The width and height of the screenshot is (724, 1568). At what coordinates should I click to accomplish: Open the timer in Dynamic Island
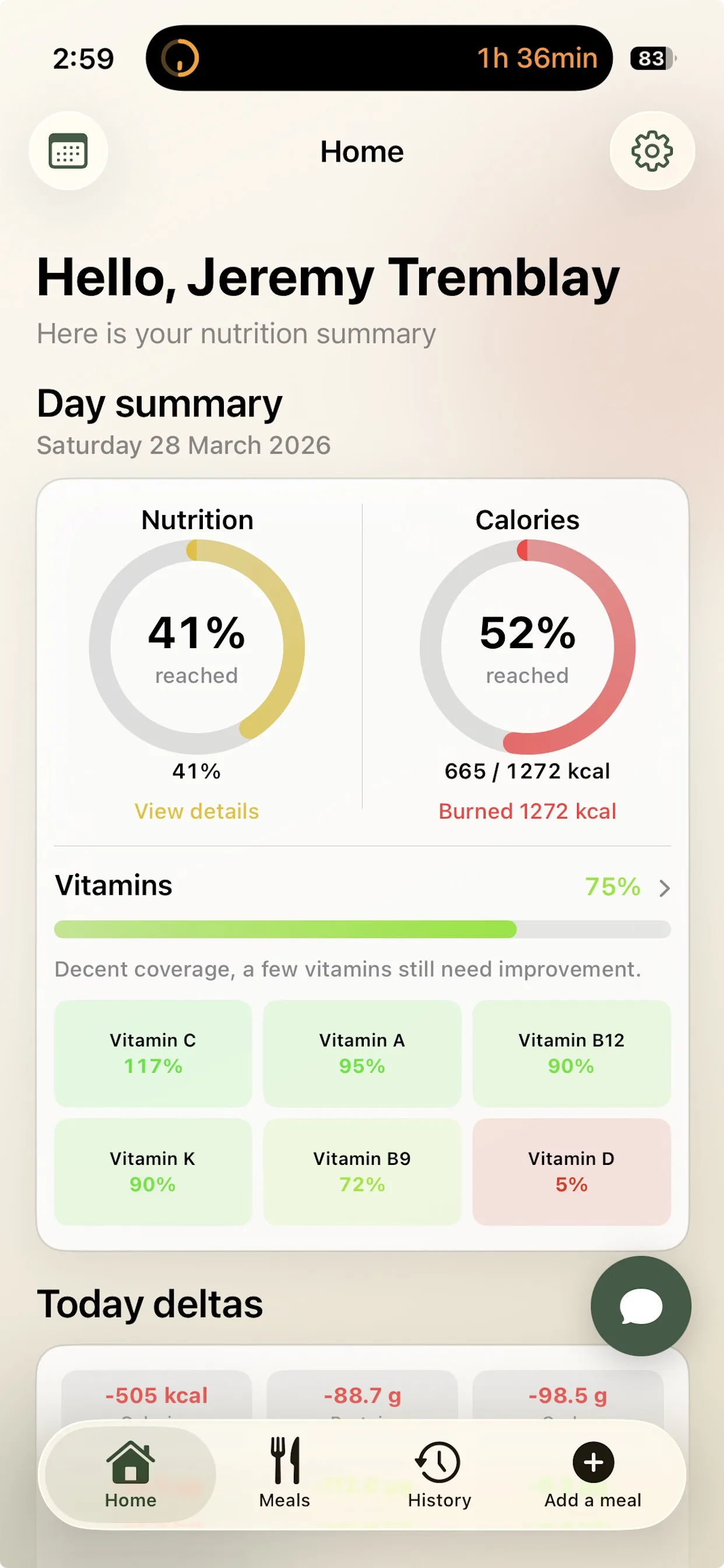[x=378, y=58]
